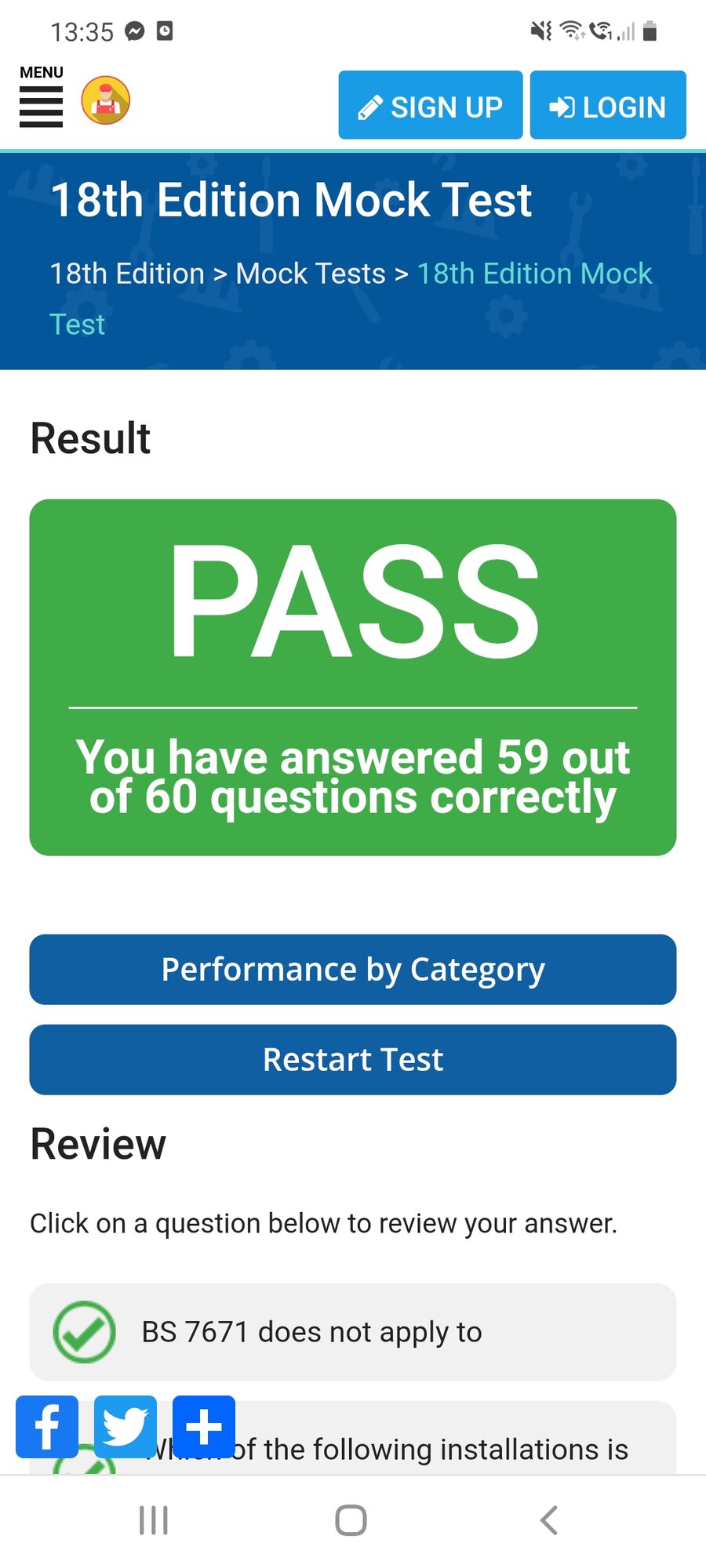The height and width of the screenshot is (1568, 706).
Task: Restart the mock test
Action: (x=353, y=1059)
